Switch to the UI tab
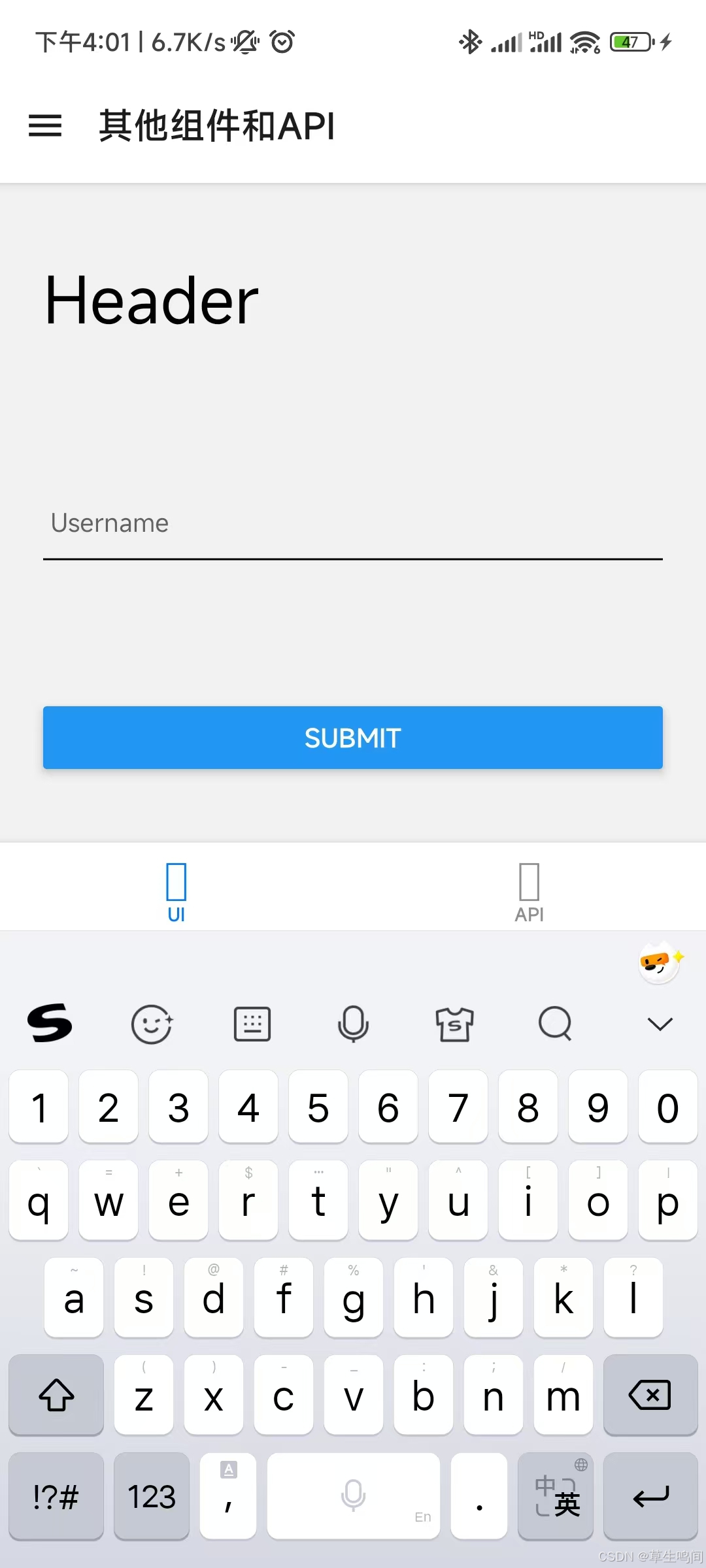This screenshot has height=1568, width=706. click(x=176, y=889)
